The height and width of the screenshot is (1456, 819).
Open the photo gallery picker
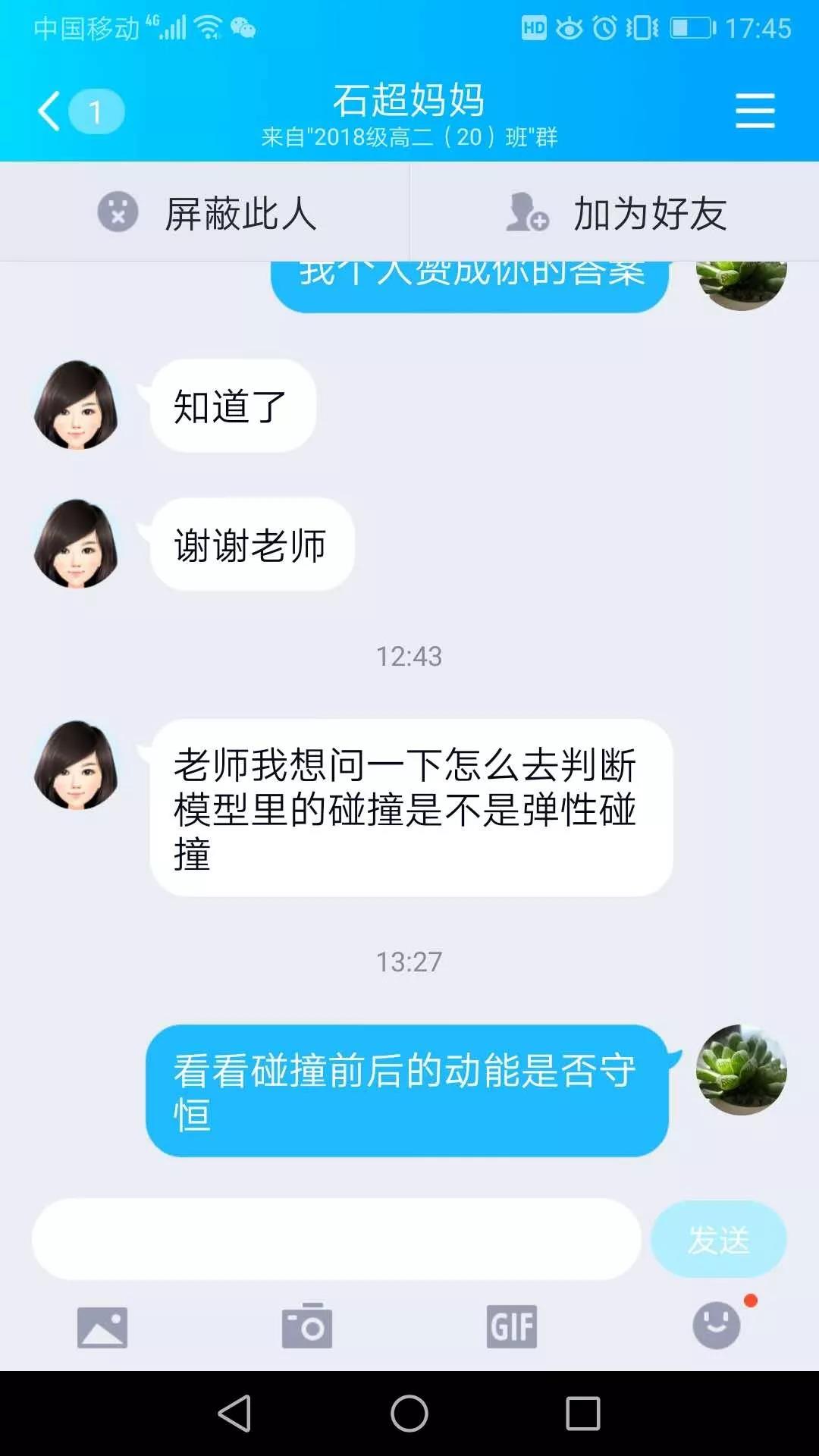click(102, 1327)
